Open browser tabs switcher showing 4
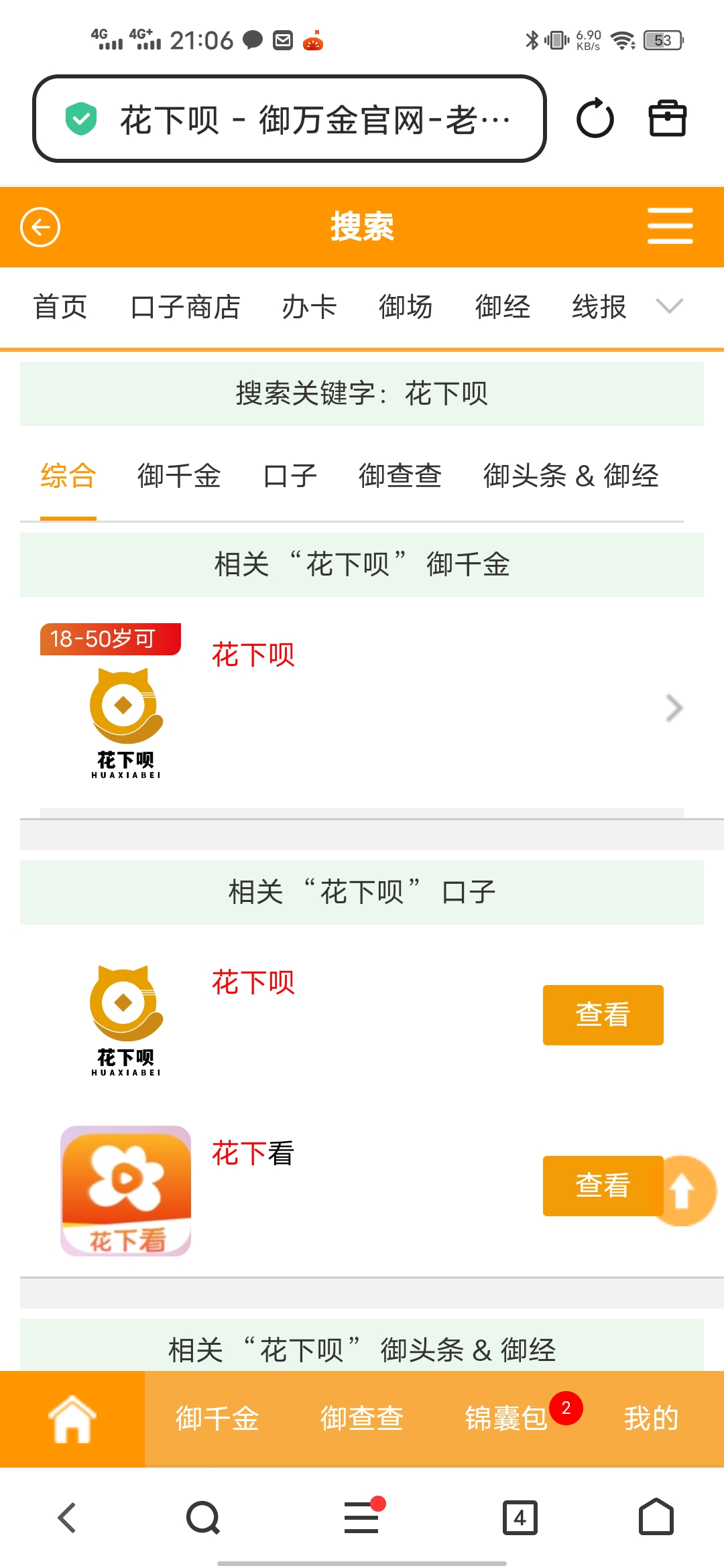This screenshot has width=724, height=1568. [520, 1518]
